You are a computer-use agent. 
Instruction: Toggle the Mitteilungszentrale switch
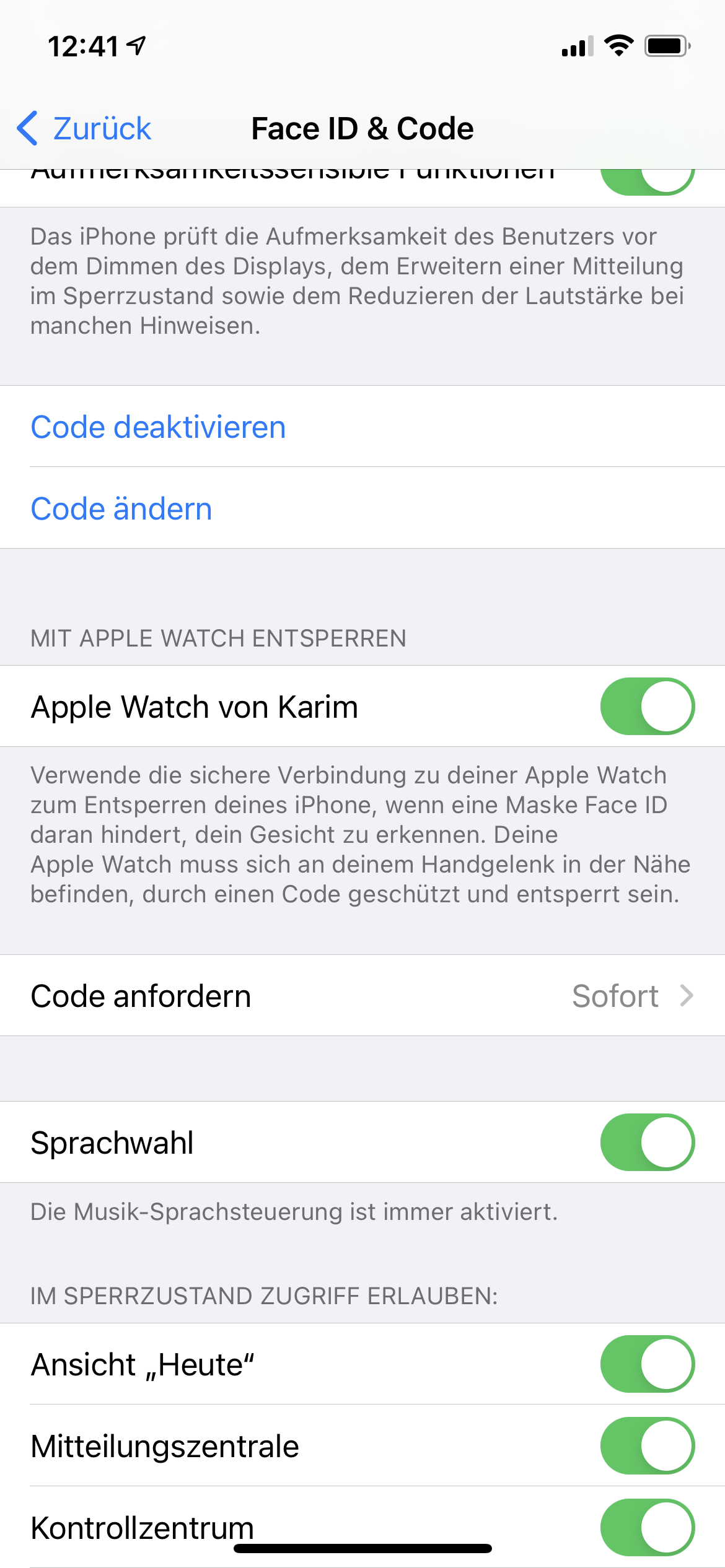click(x=647, y=1446)
